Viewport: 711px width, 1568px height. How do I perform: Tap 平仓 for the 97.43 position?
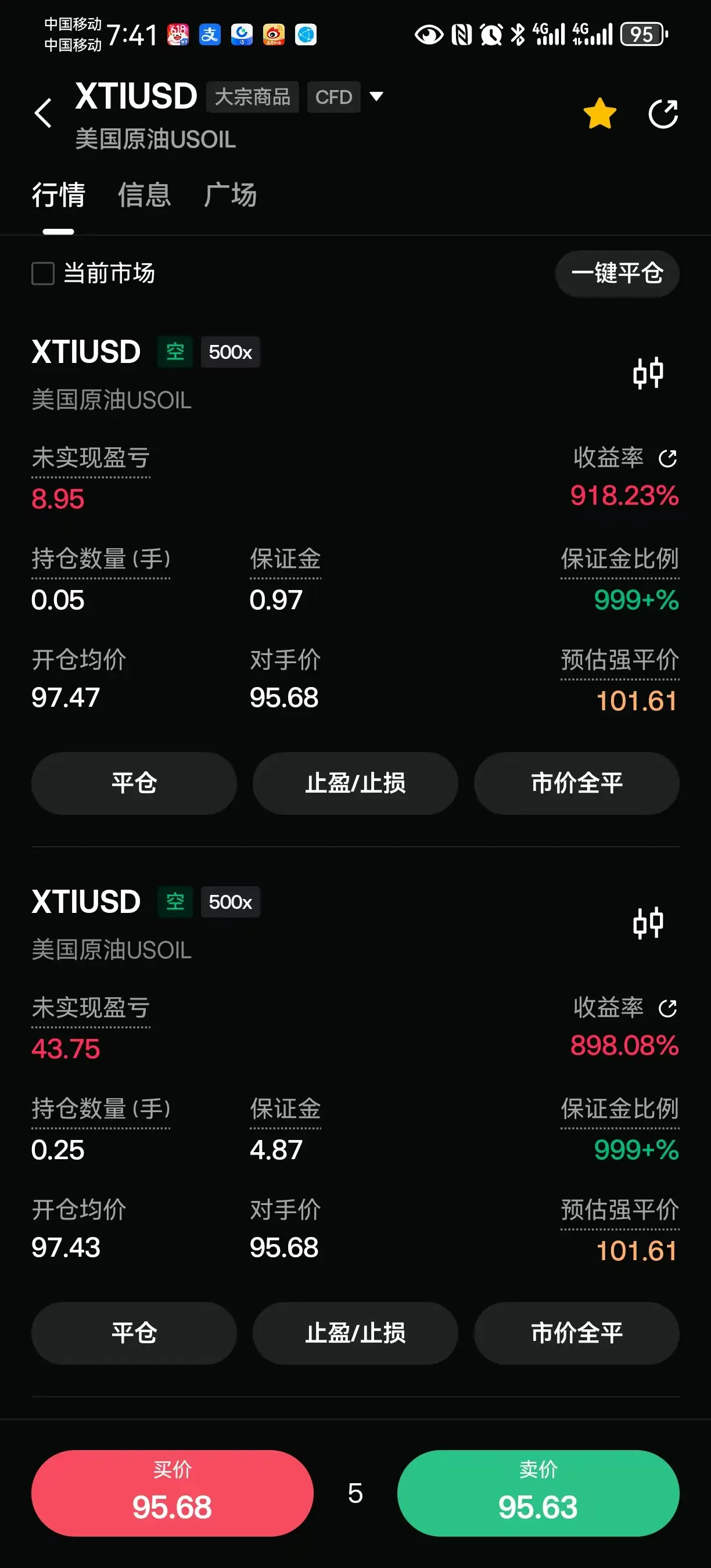click(x=134, y=1333)
